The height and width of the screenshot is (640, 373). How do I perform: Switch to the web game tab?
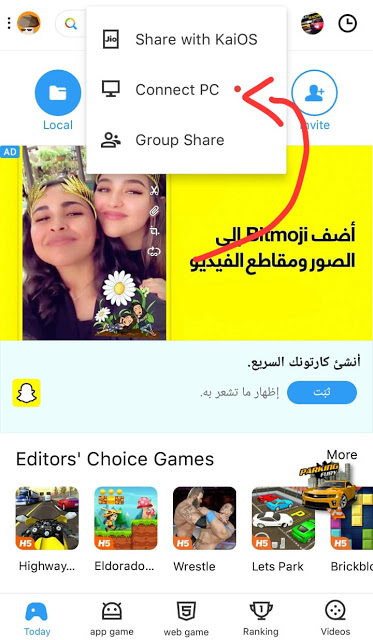[x=186, y=618]
